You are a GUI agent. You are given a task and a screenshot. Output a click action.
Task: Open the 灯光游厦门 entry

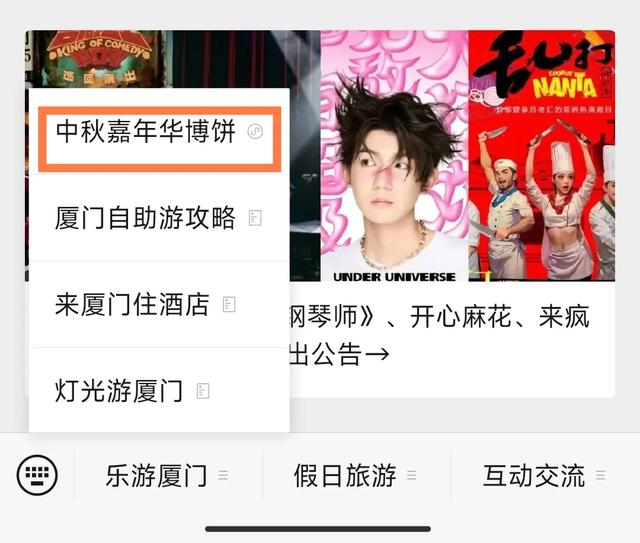click(159, 391)
